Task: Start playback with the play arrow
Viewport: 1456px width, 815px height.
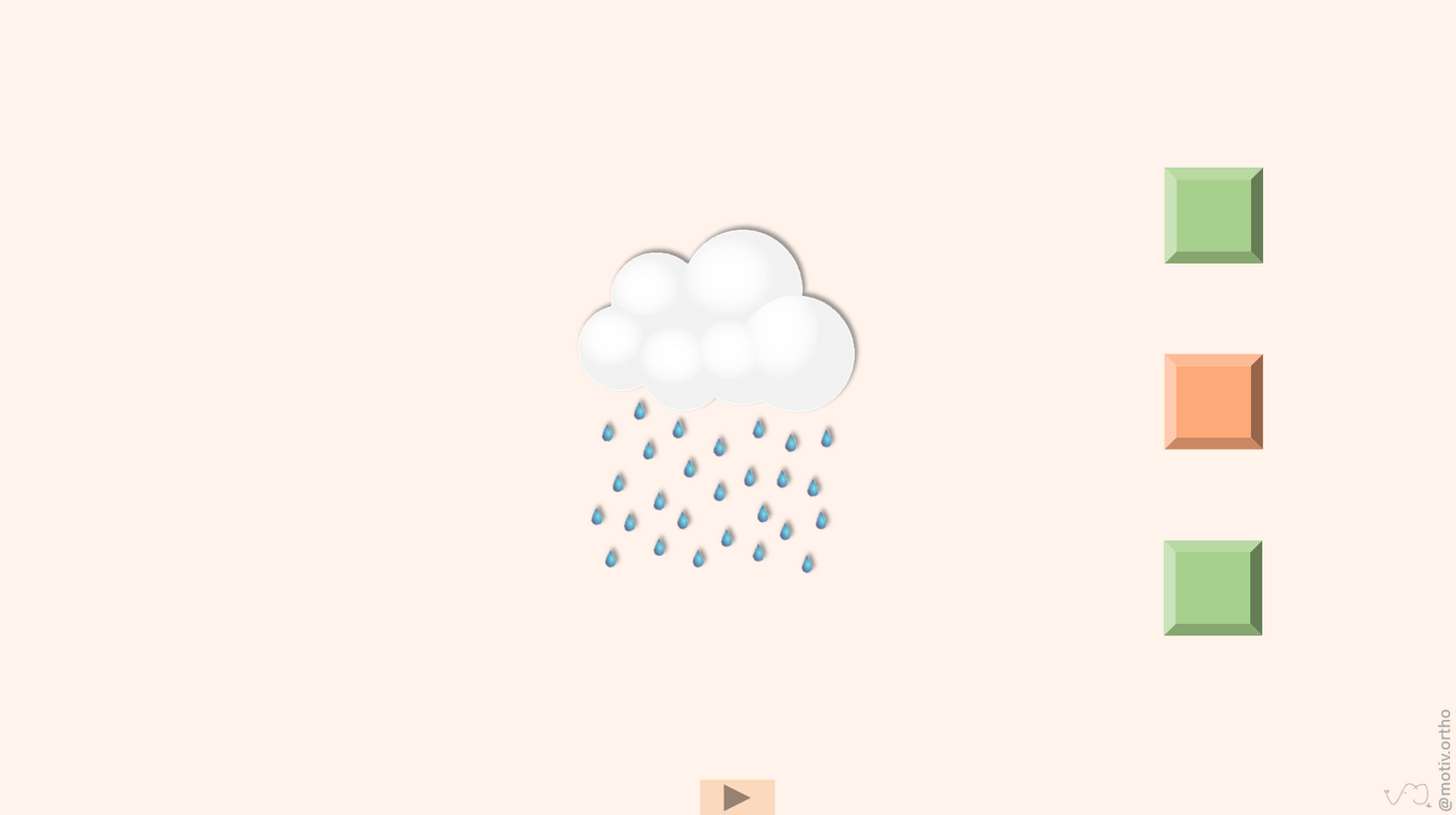Action: point(737,798)
